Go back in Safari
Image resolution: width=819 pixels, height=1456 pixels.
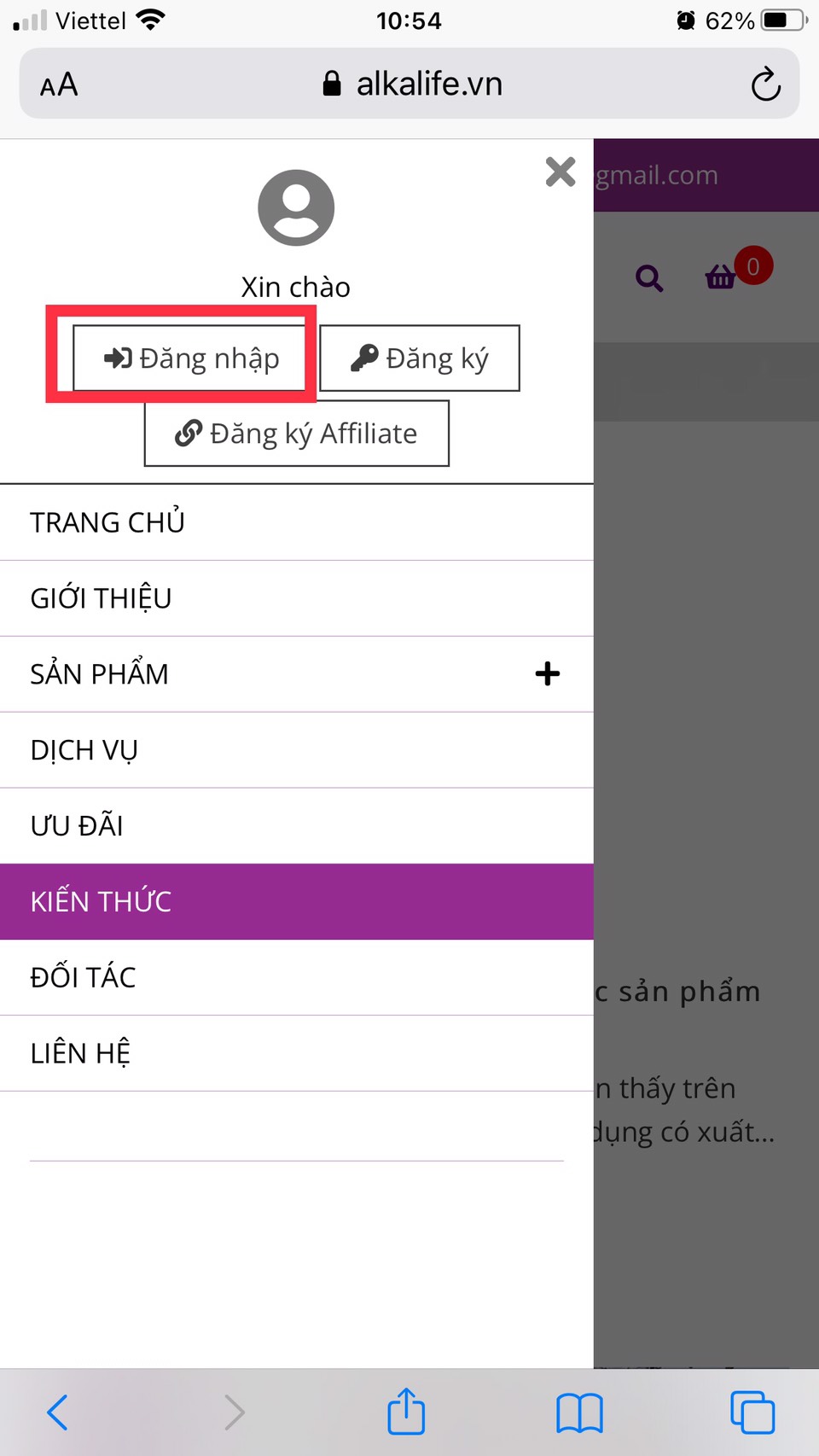(57, 1412)
